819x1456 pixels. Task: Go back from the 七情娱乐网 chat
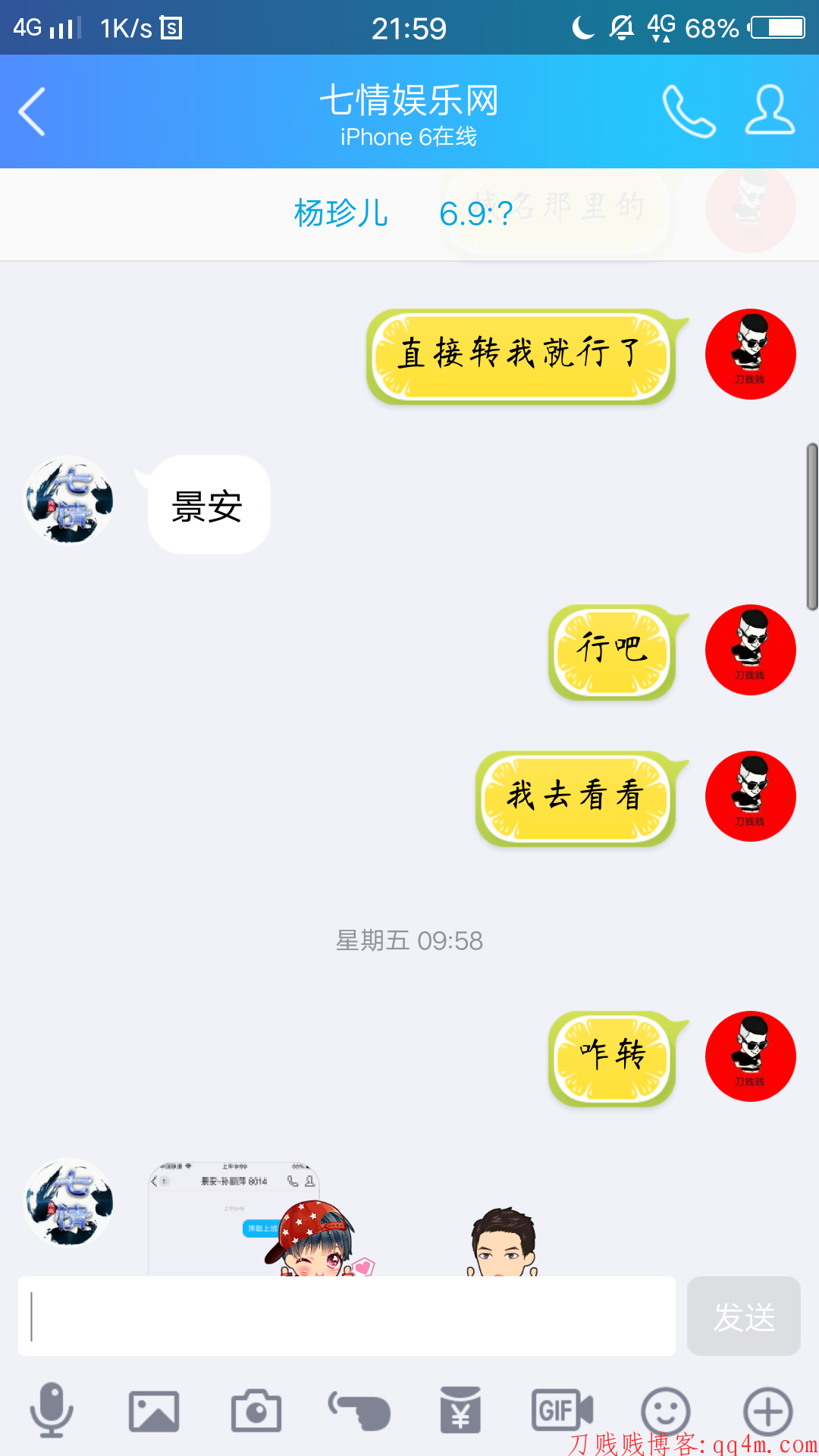32,111
